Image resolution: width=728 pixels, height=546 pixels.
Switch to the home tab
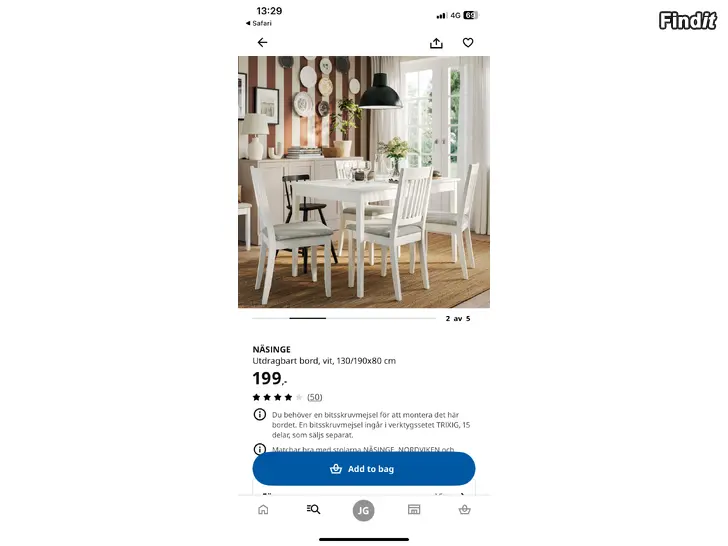pos(263,510)
